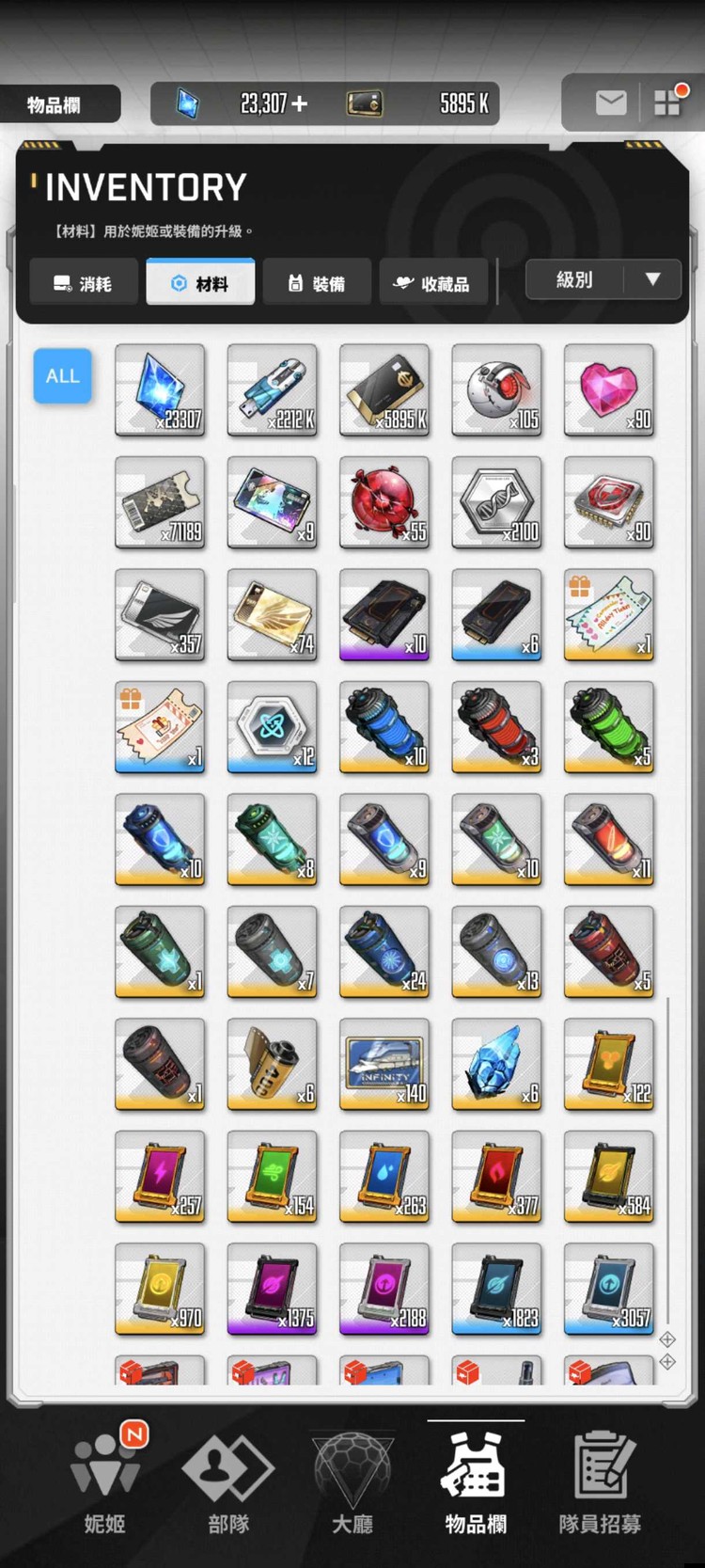Select the ALL filter button

point(63,375)
